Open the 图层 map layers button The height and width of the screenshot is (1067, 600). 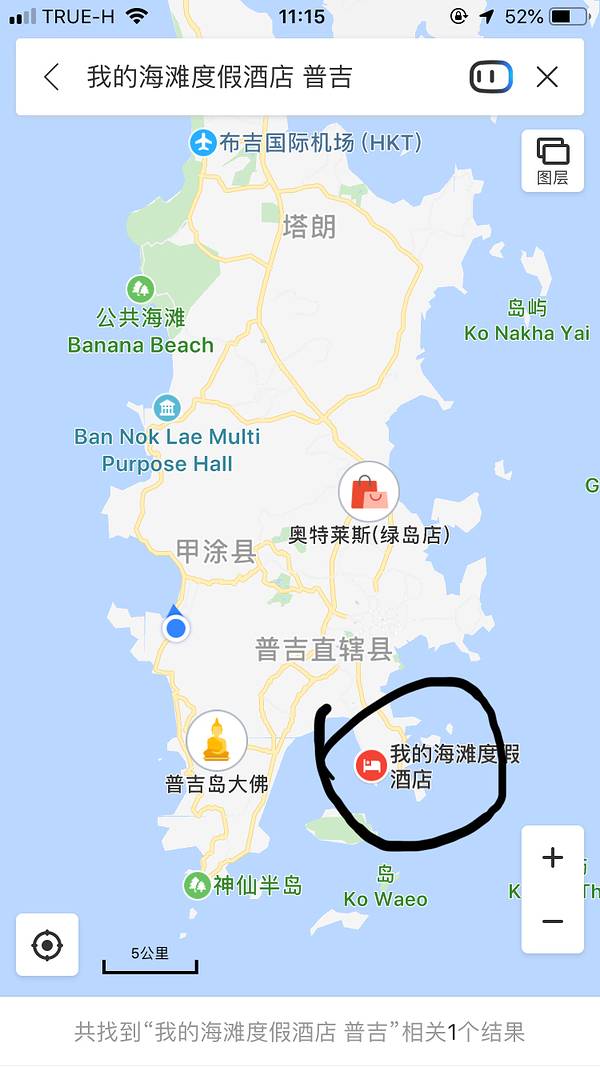click(x=553, y=160)
